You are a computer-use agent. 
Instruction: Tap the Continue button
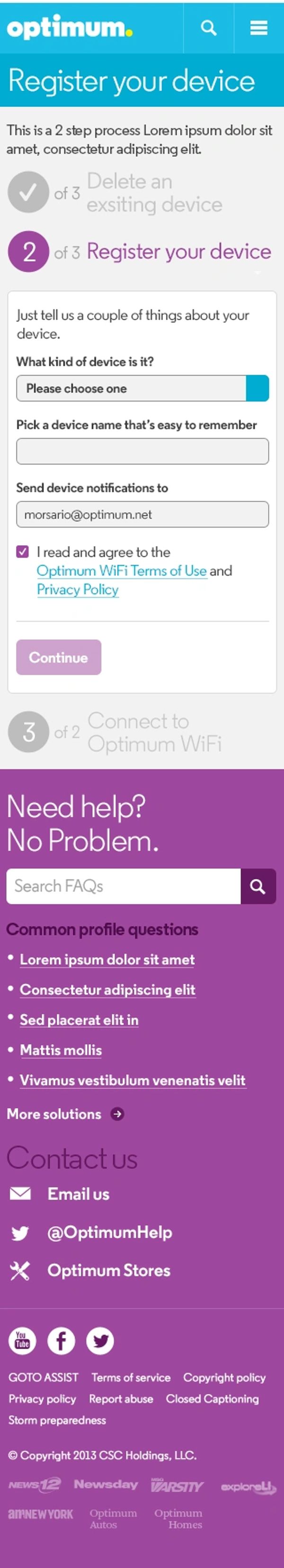coord(58,657)
